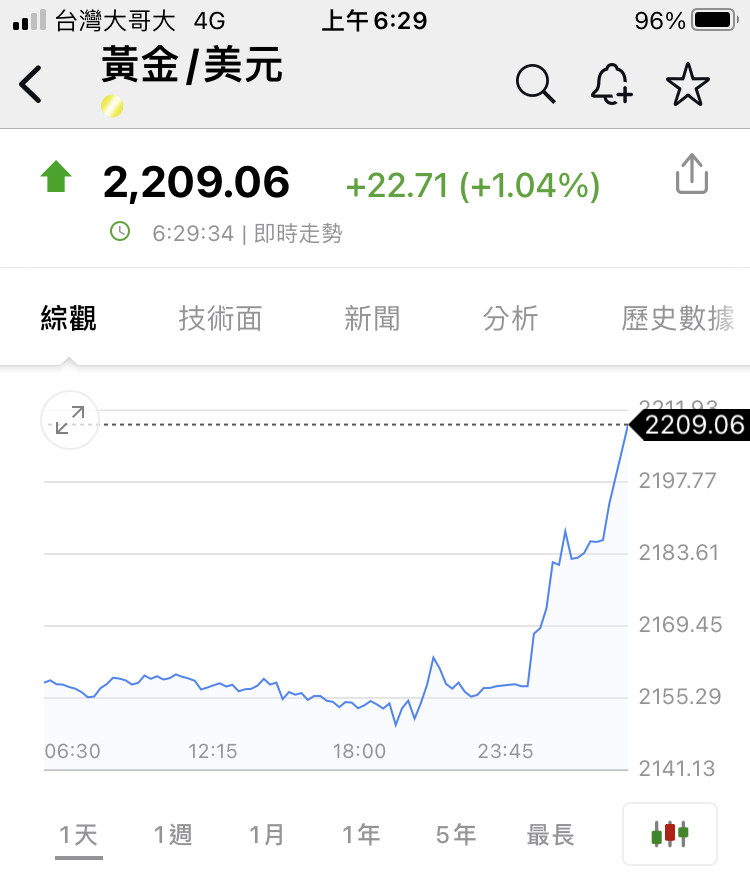Open the 新聞 tab

coord(372,319)
